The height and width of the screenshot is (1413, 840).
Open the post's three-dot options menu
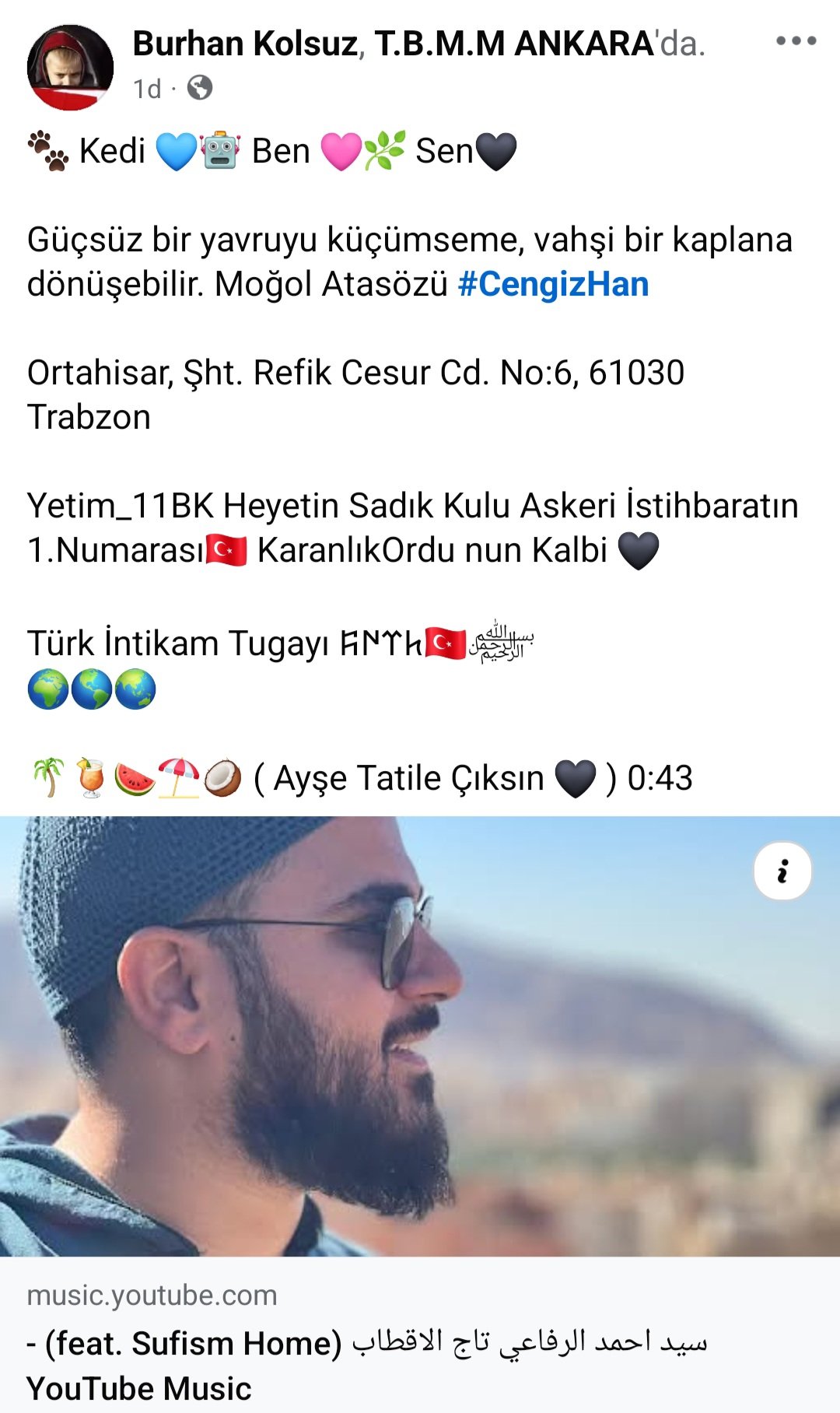click(x=796, y=41)
